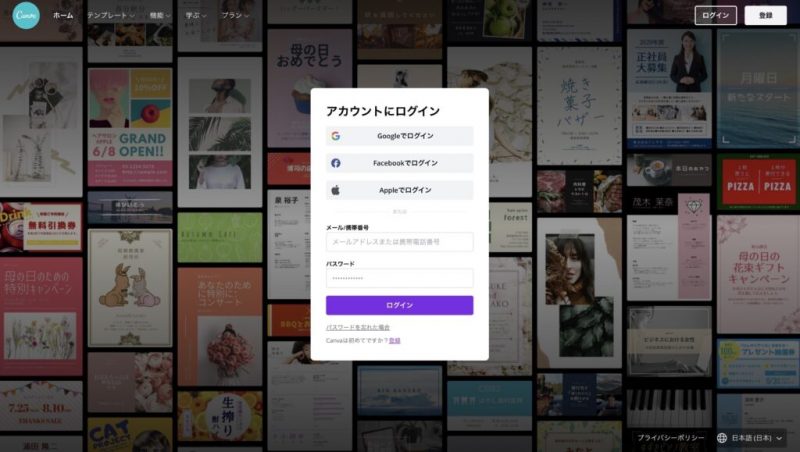Screen dimensions: 800x452
Task: Tap the top-right 登録 button
Action: pos(765,15)
